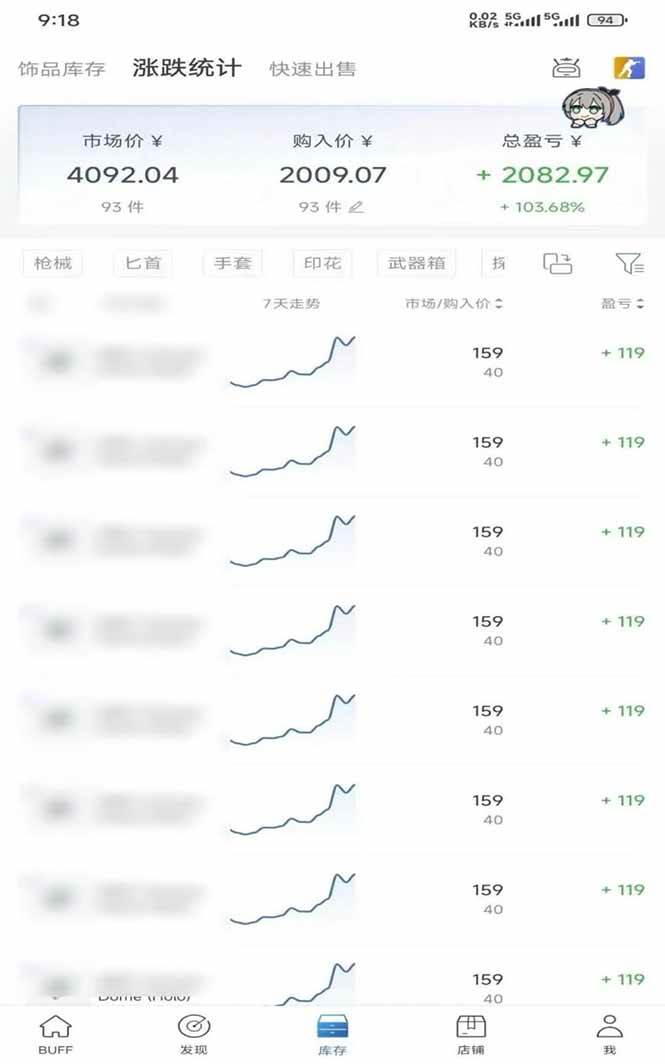
Task: Open the 我 profile tab
Action: [609, 1035]
